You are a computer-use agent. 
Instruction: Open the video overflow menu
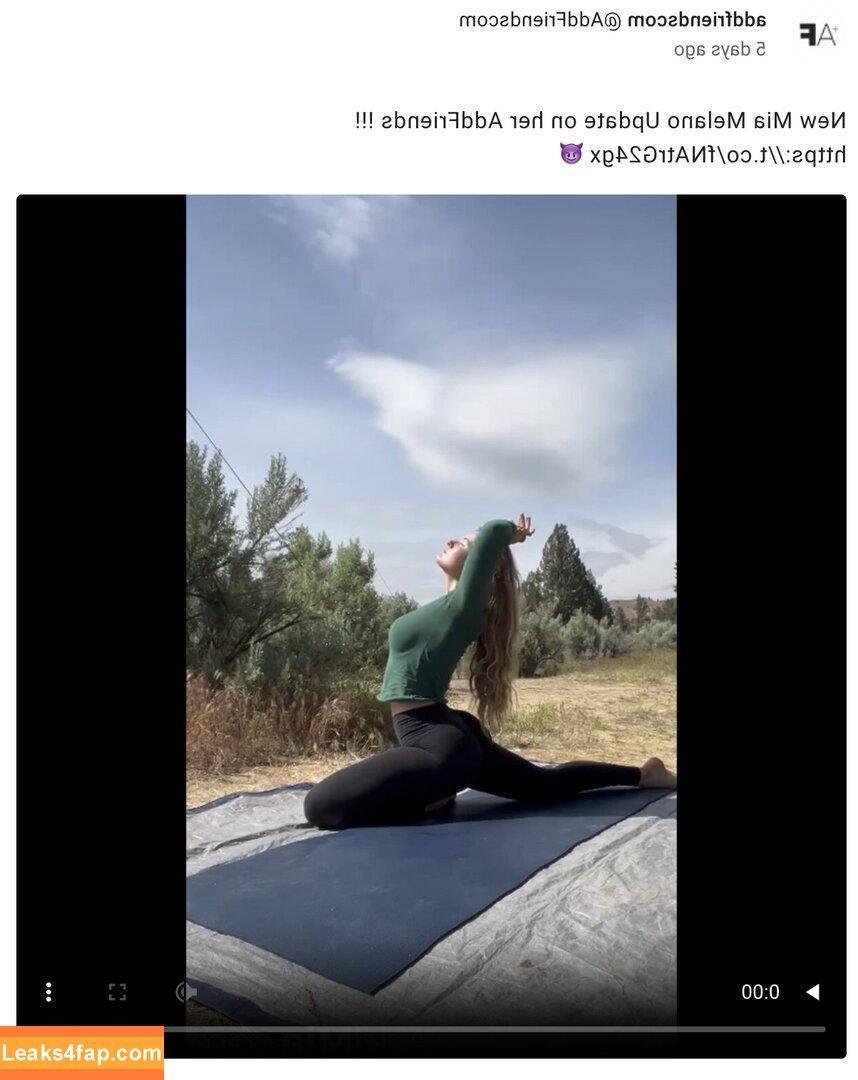point(48,992)
